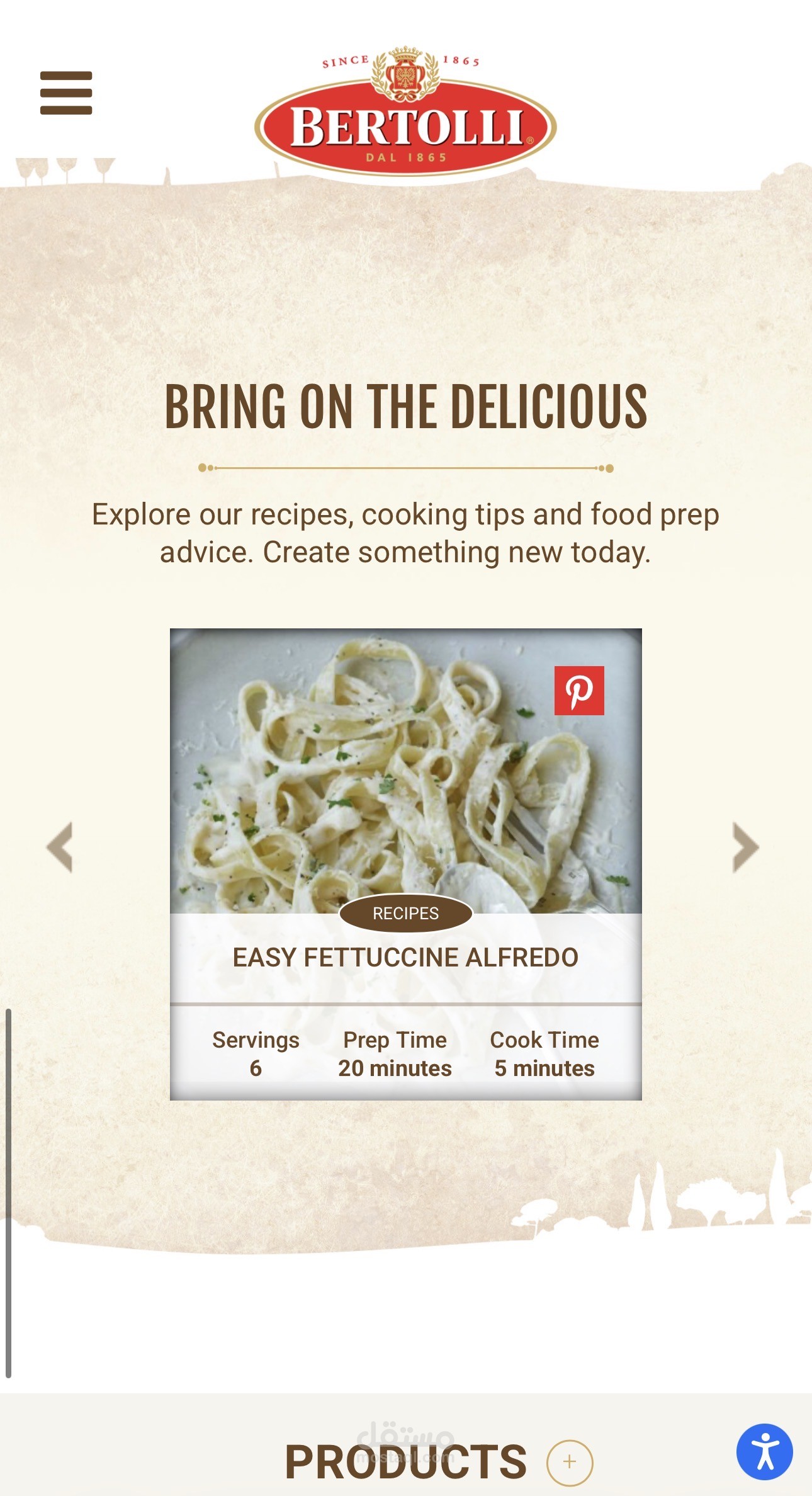Viewport: 812px width, 1496px height.
Task: Open the accessibility options button
Action: 765,1452
